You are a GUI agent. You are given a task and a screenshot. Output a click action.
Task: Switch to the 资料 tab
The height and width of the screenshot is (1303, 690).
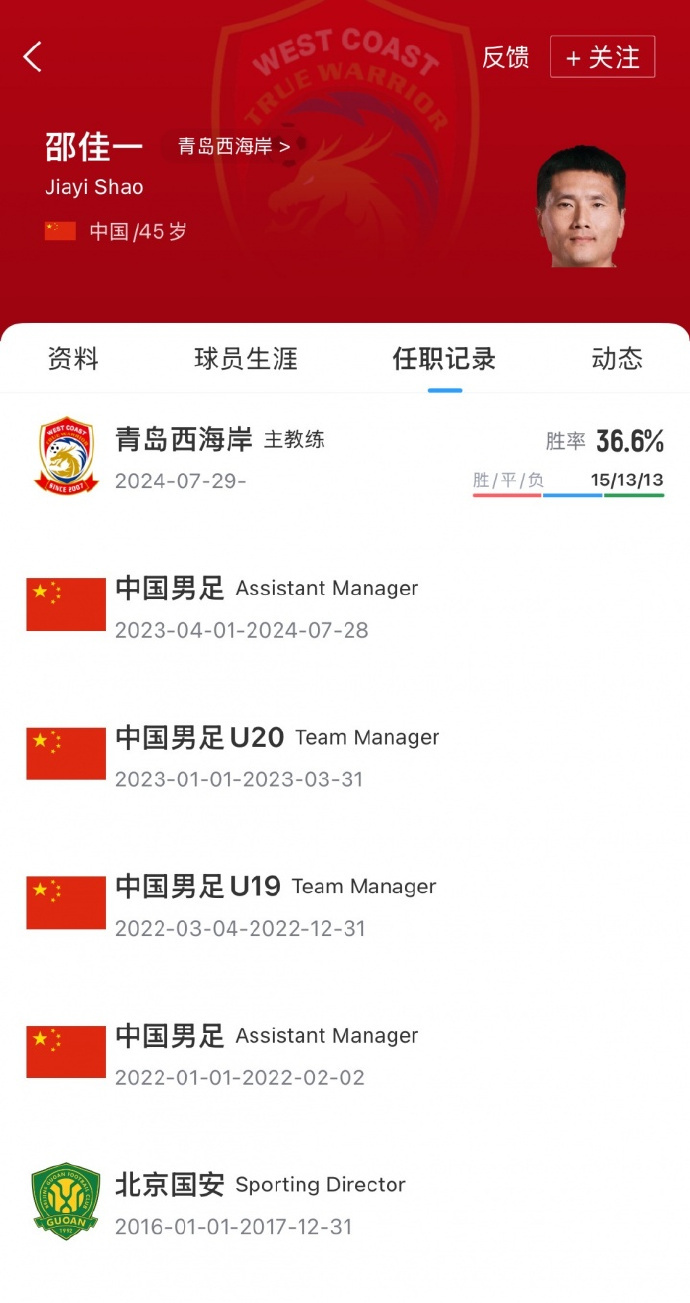coord(73,359)
